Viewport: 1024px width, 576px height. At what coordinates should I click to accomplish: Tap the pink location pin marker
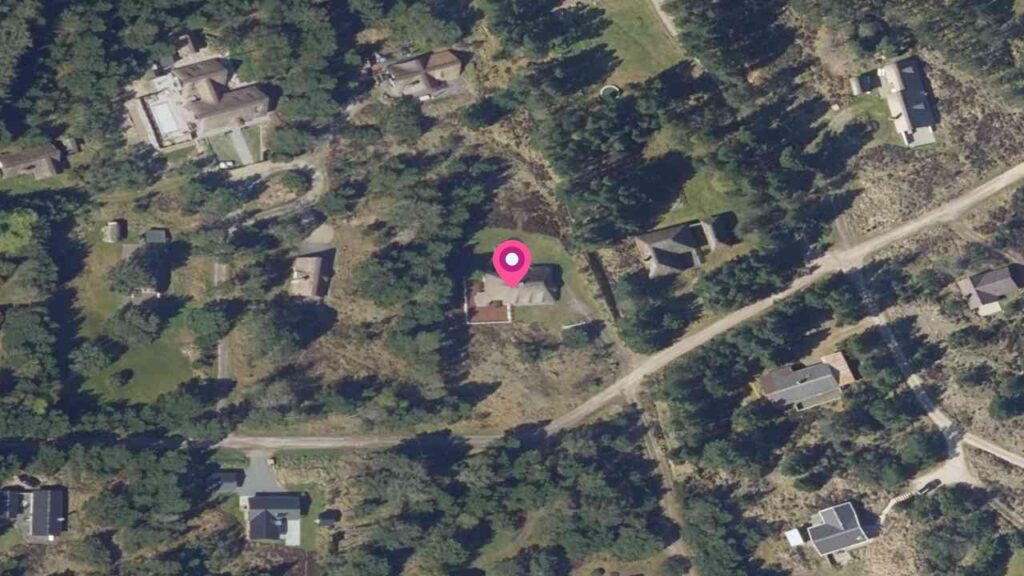(x=512, y=262)
